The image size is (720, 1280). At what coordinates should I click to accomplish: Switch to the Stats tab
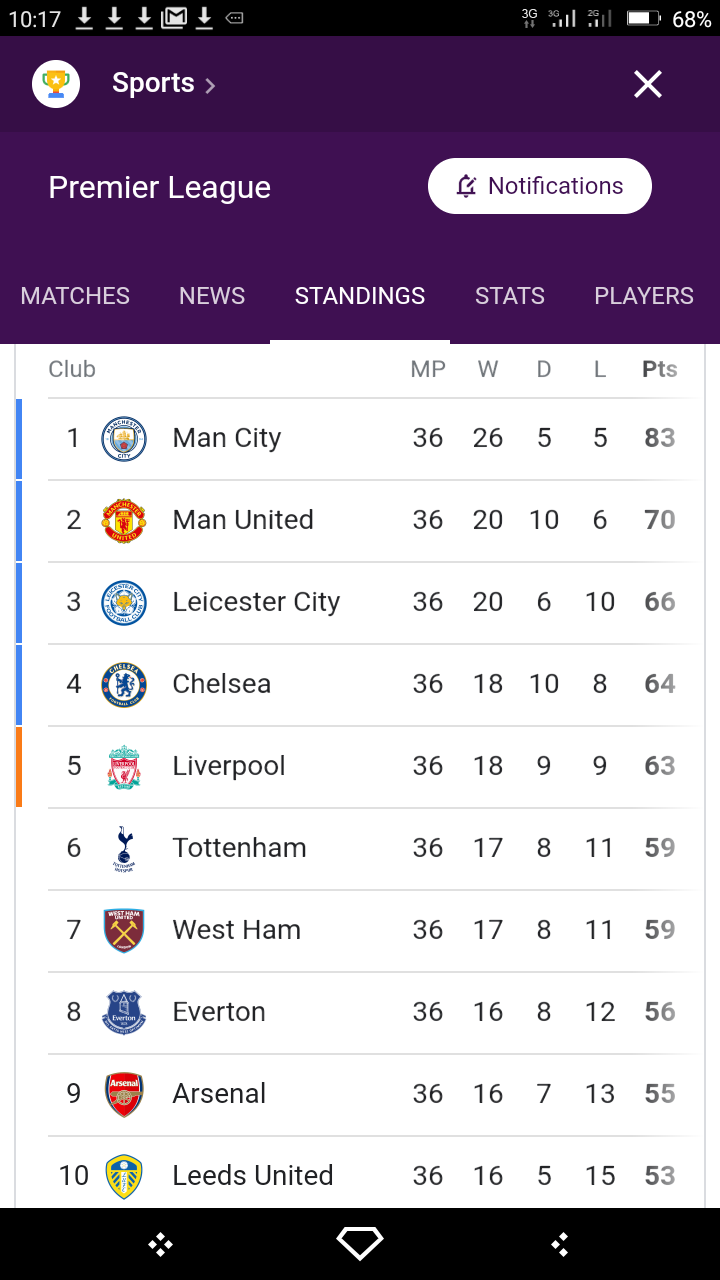[510, 296]
